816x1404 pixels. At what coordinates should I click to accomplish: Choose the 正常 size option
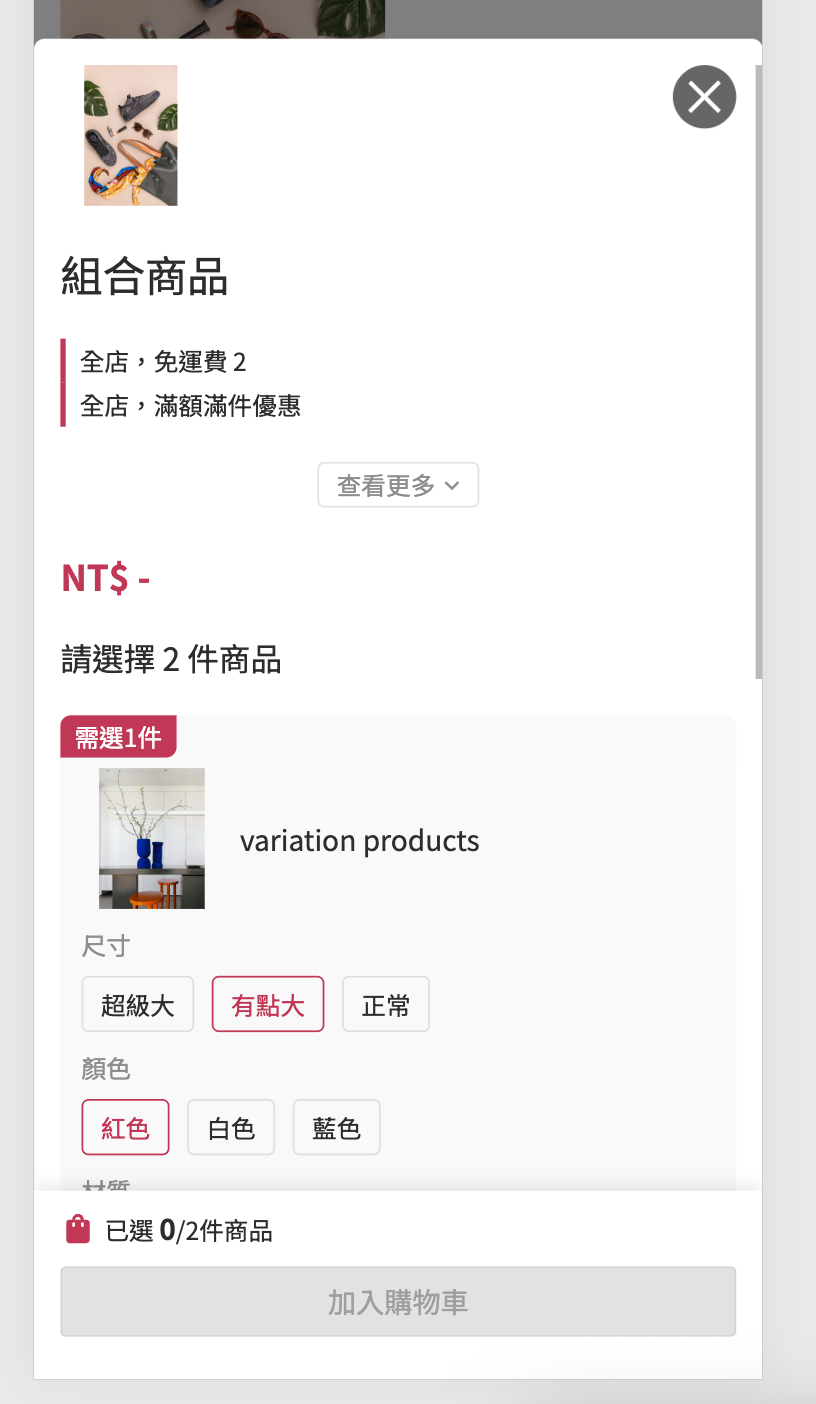tap(386, 1004)
